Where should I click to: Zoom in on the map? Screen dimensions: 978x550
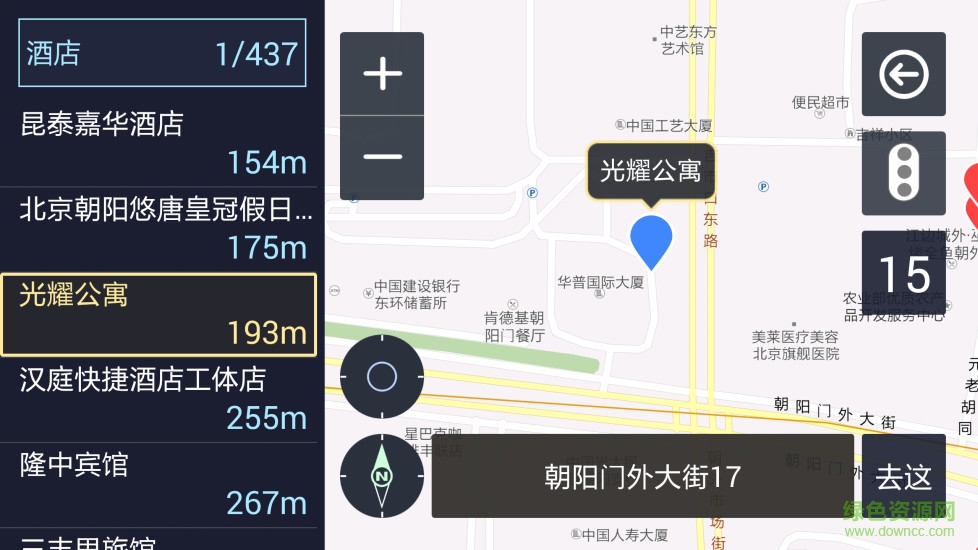pos(382,74)
